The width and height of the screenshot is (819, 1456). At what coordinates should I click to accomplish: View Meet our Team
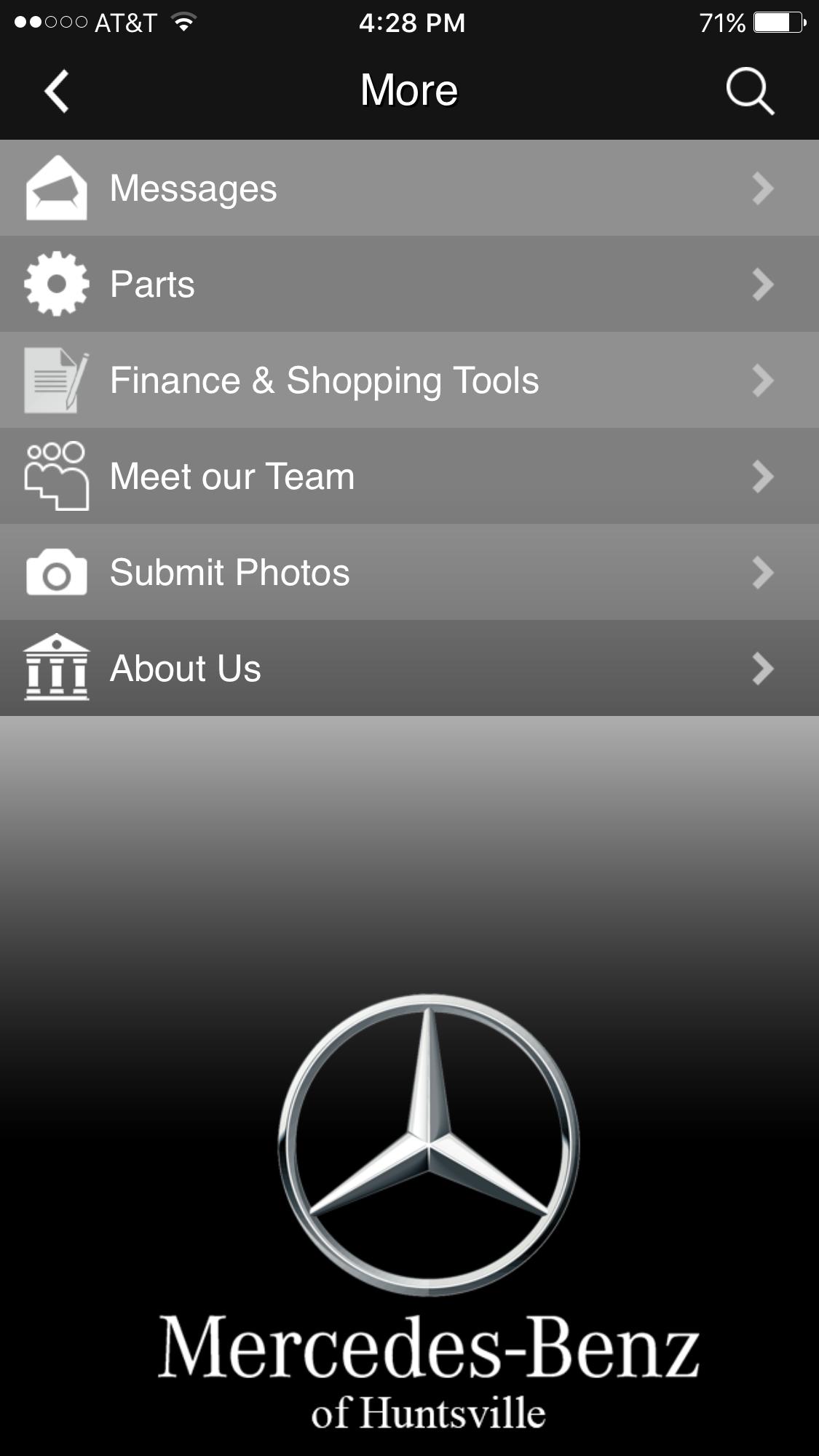[x=409, y=476]
